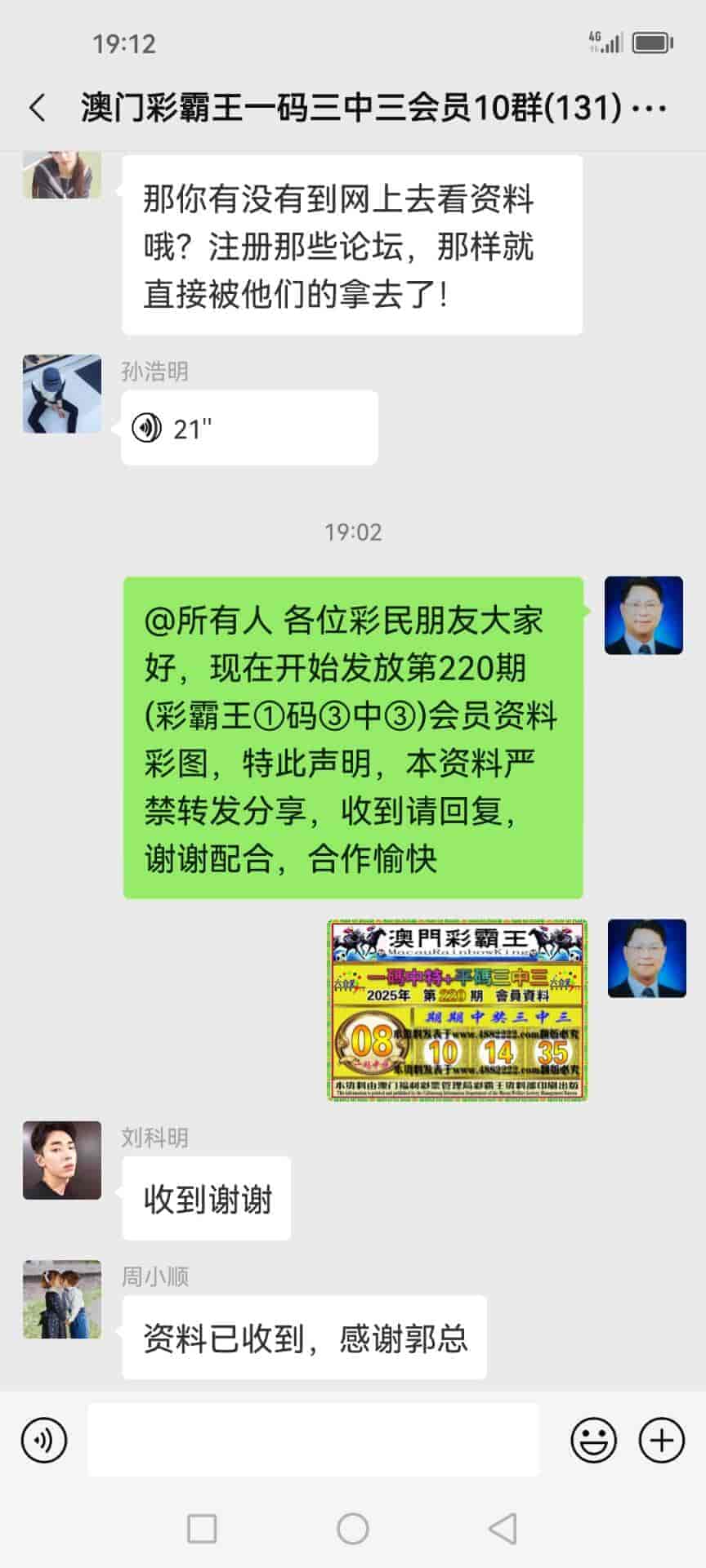
Task: Open 孙浩明's profile avatar
Action: 62,394
